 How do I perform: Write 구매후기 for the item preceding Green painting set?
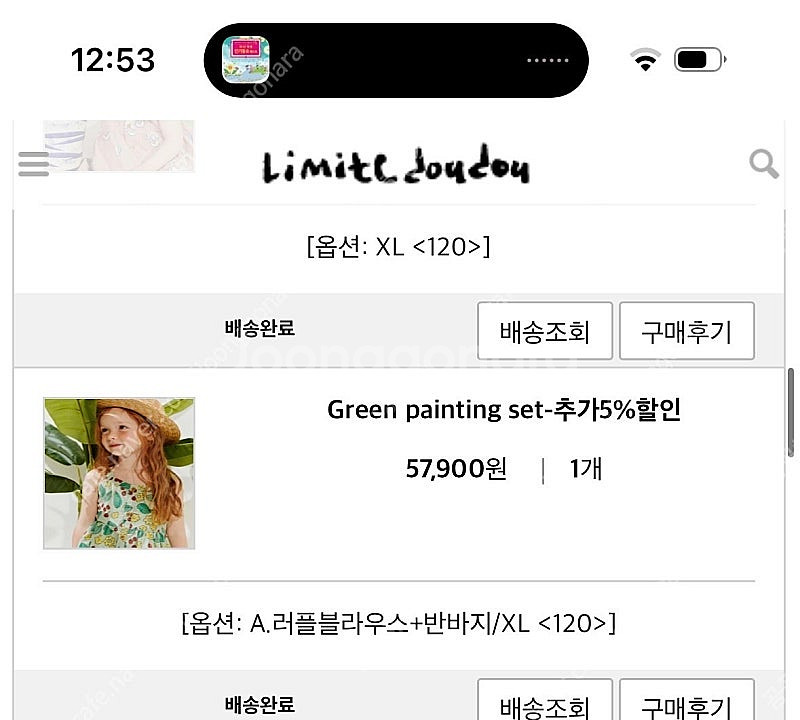[x=686, y=331]
